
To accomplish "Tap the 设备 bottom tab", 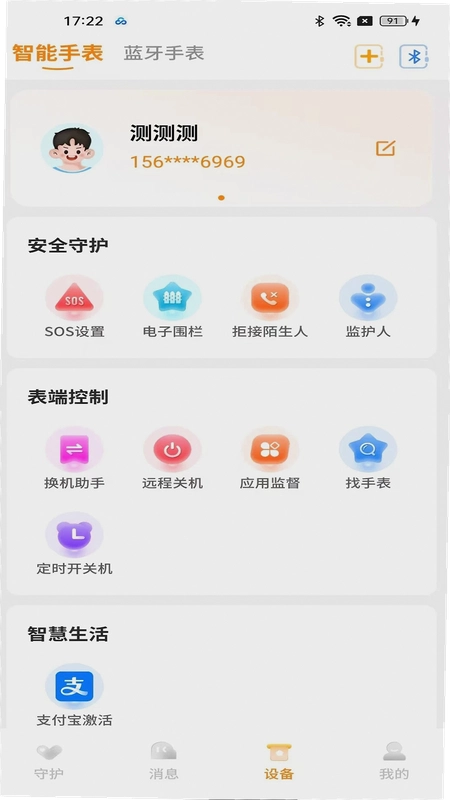I will pos(279,762).
